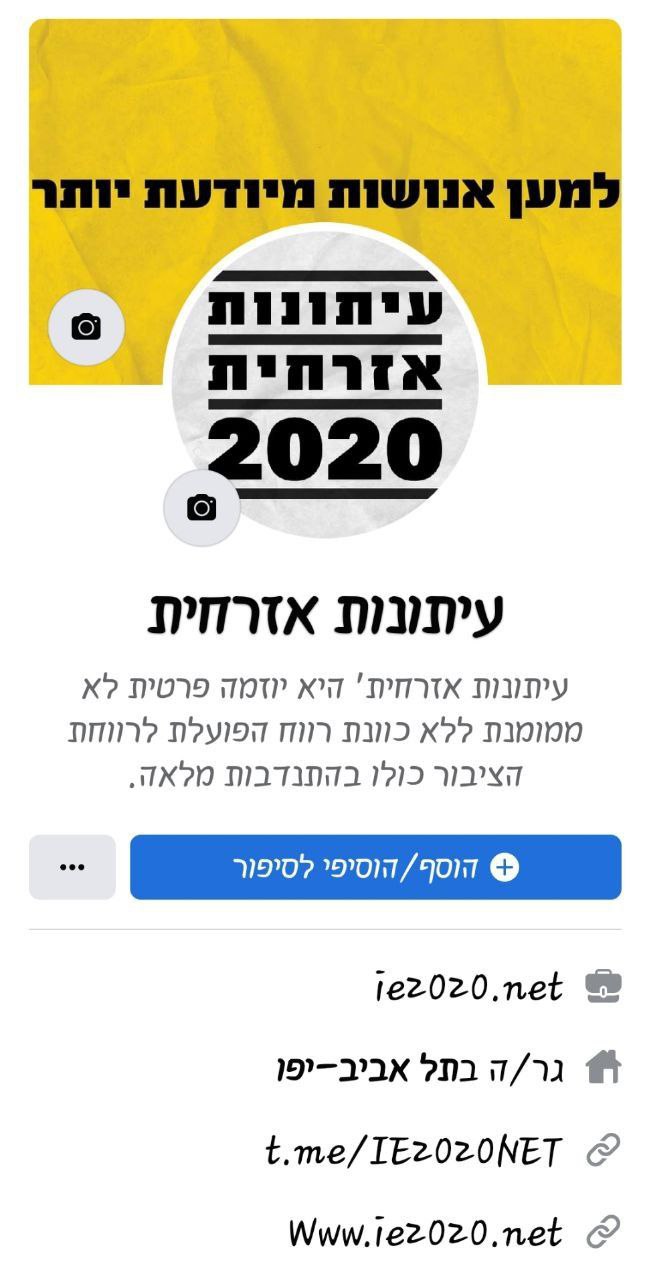The height and width of the screenshot is (1280, 650).
Task: Change profile picture via its camera icon
Action: [202, 508]
